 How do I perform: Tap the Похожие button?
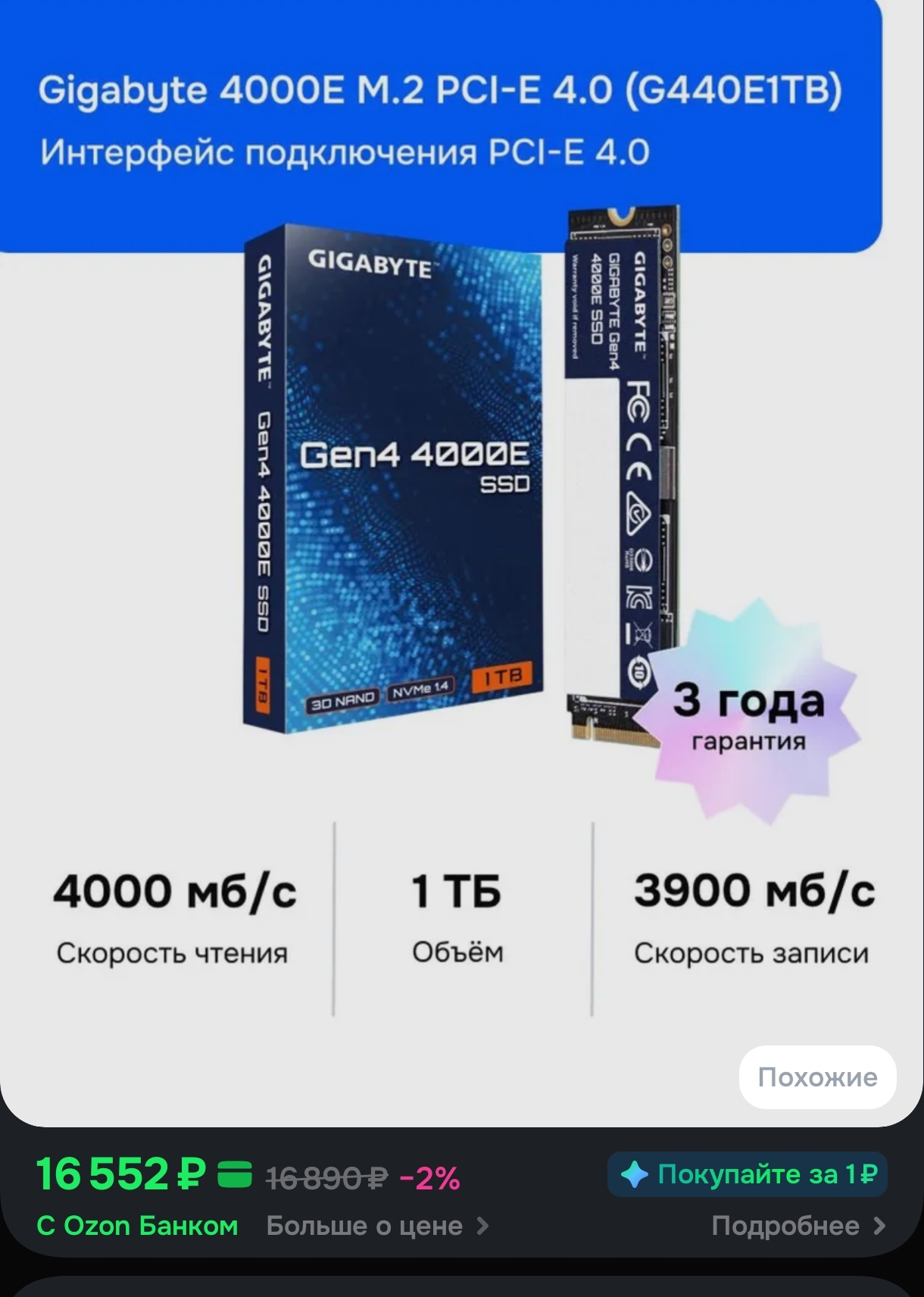pyautogui.click(x=817, y=1077)
